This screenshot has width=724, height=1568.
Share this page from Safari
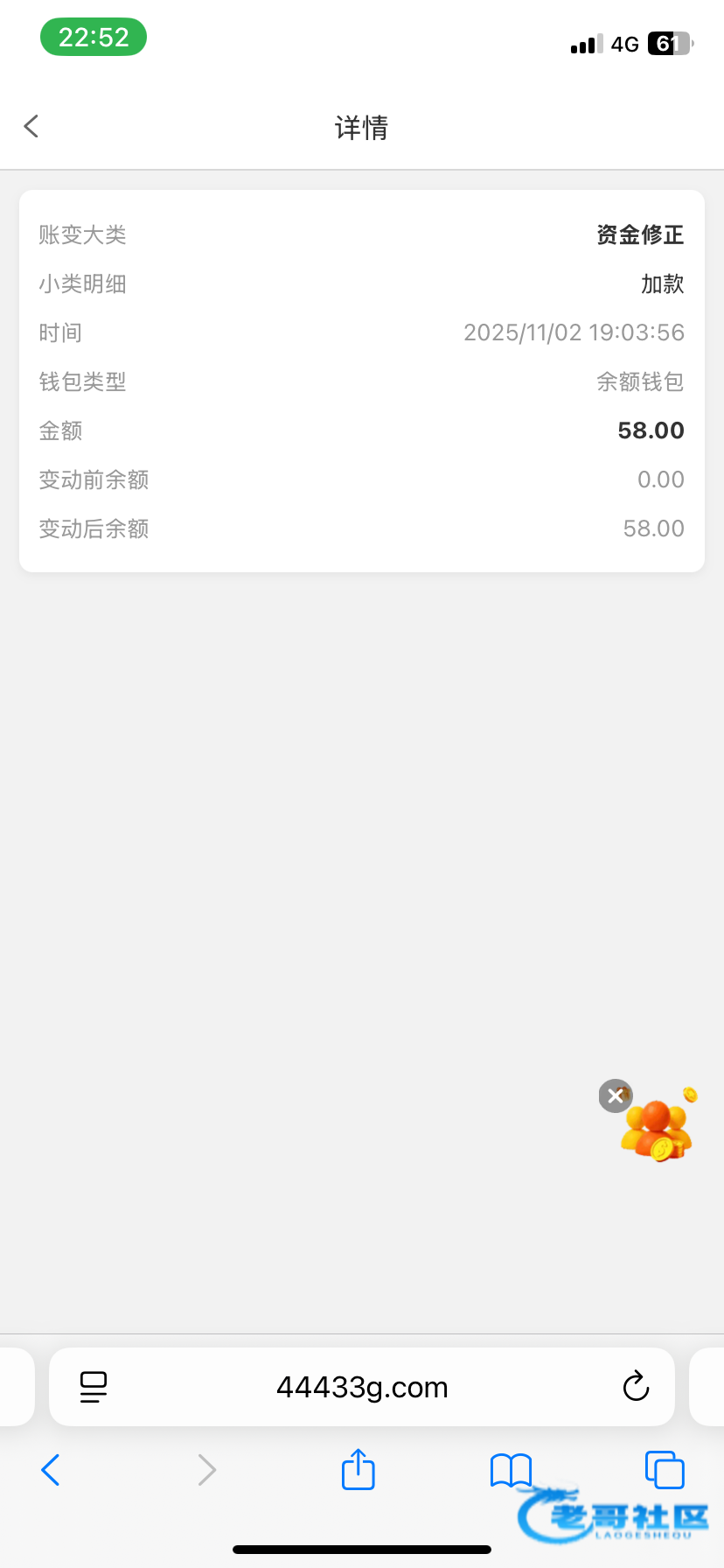[x=358, y=1469]
